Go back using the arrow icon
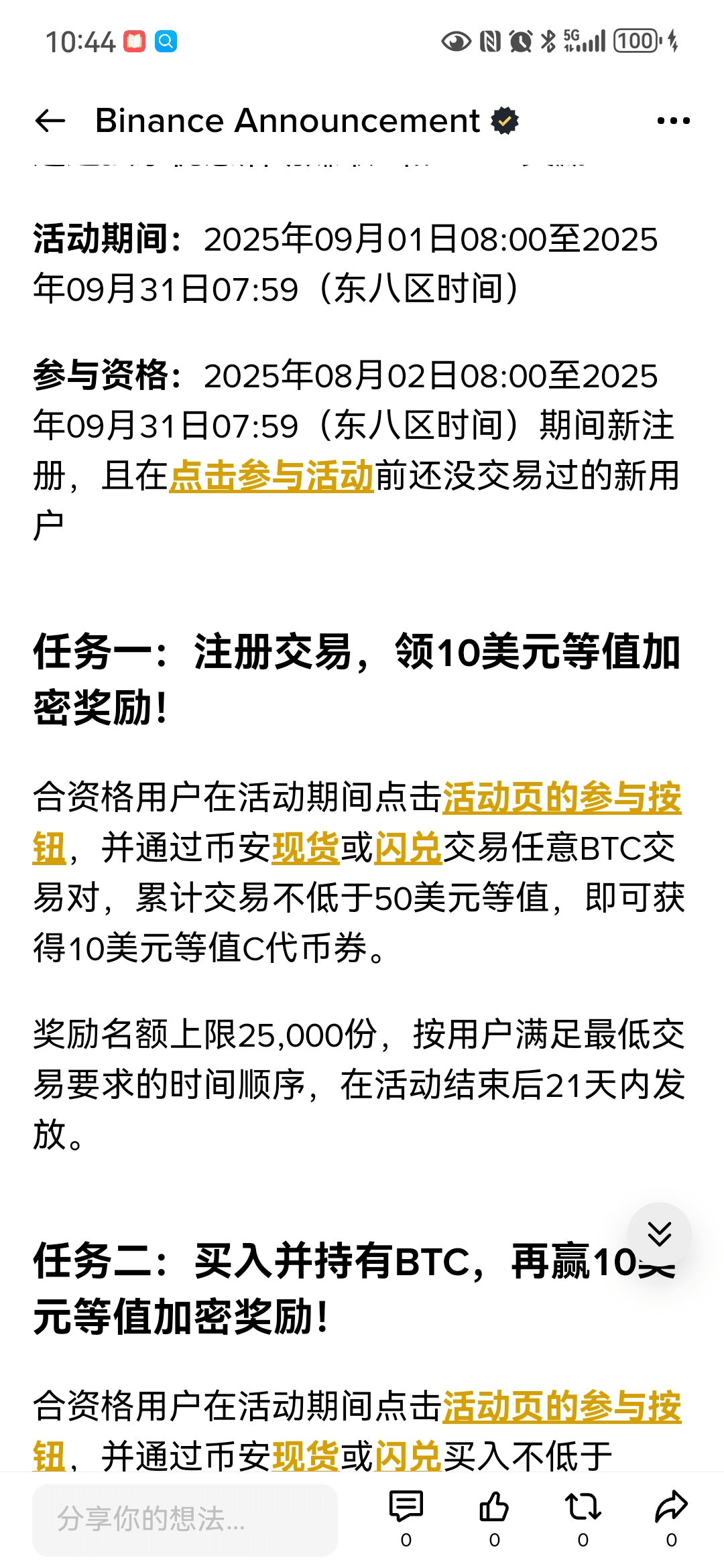Screen dimensions: 724x1568 (50, 121)
